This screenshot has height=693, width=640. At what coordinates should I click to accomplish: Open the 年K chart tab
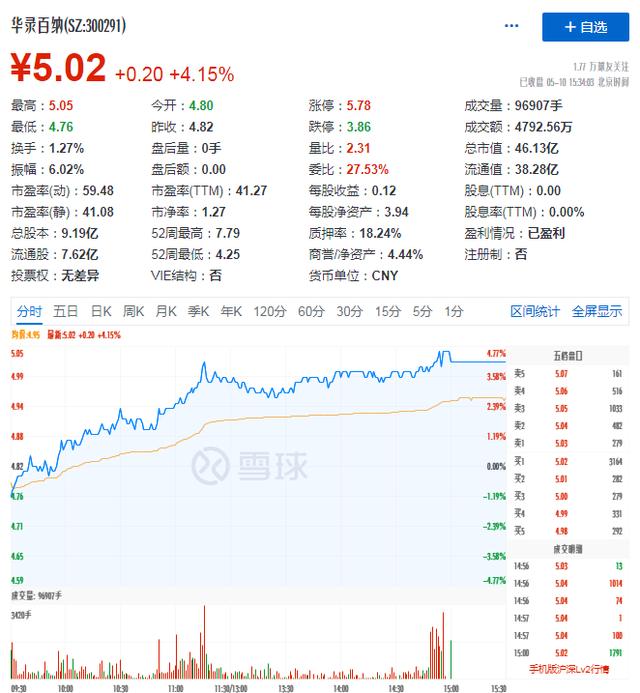click(231, 312)
